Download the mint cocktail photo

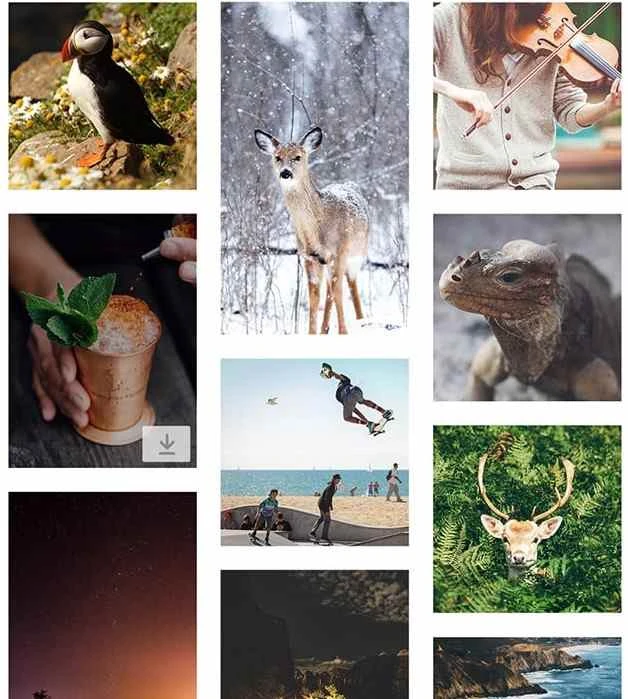click(x=166, y=444)
